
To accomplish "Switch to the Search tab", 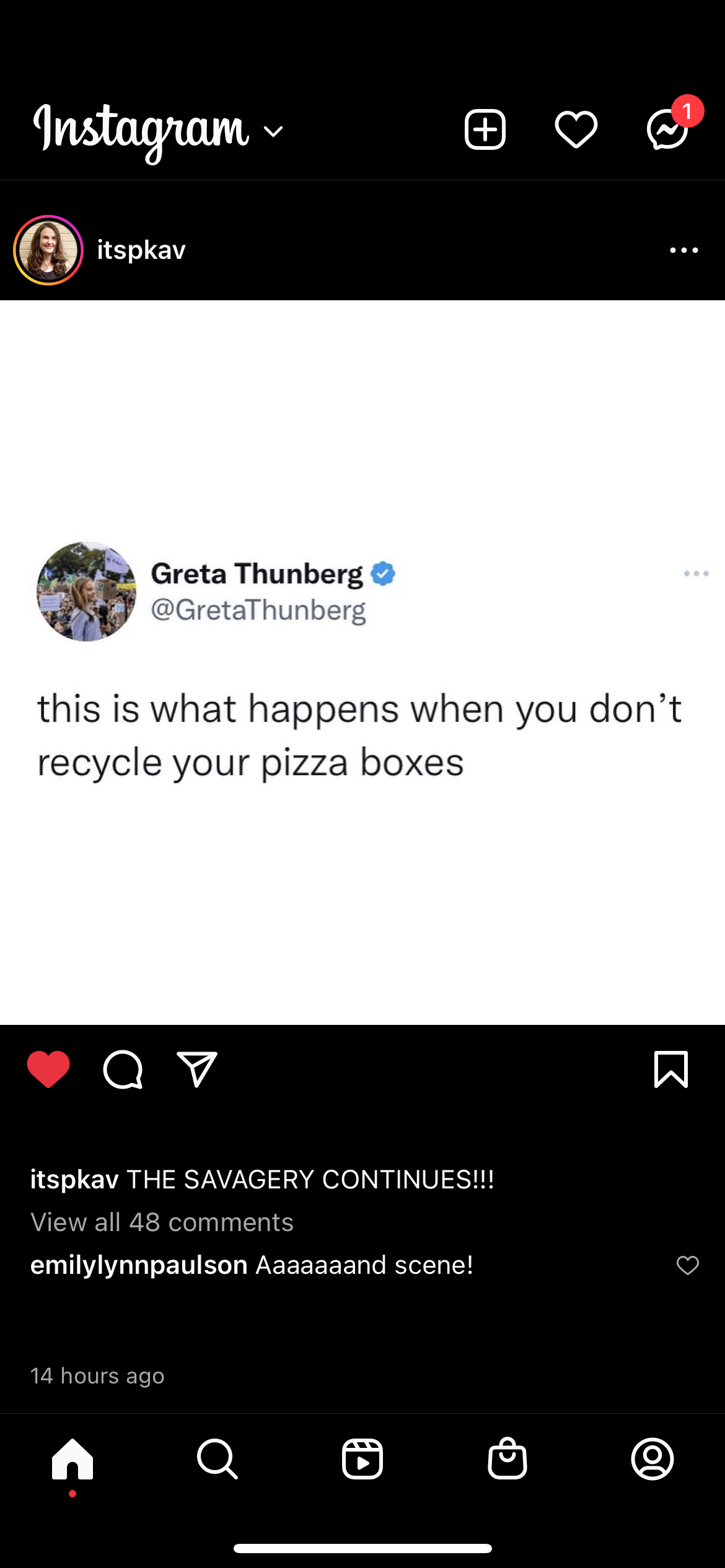I will 217,1459.
